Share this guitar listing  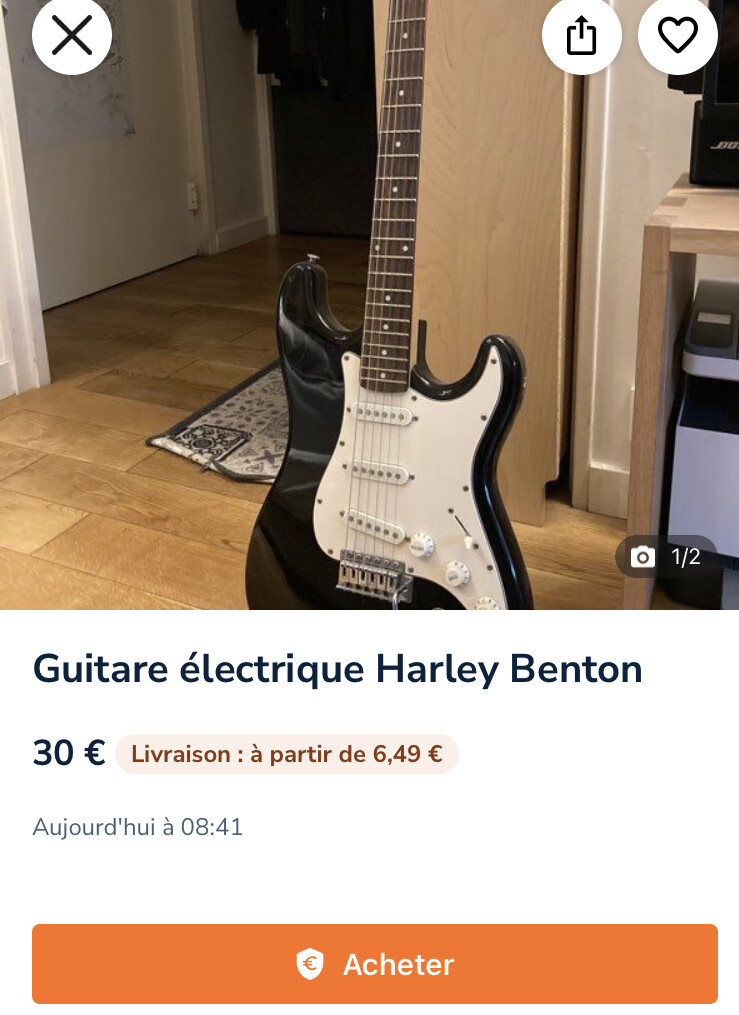(581, 36)
